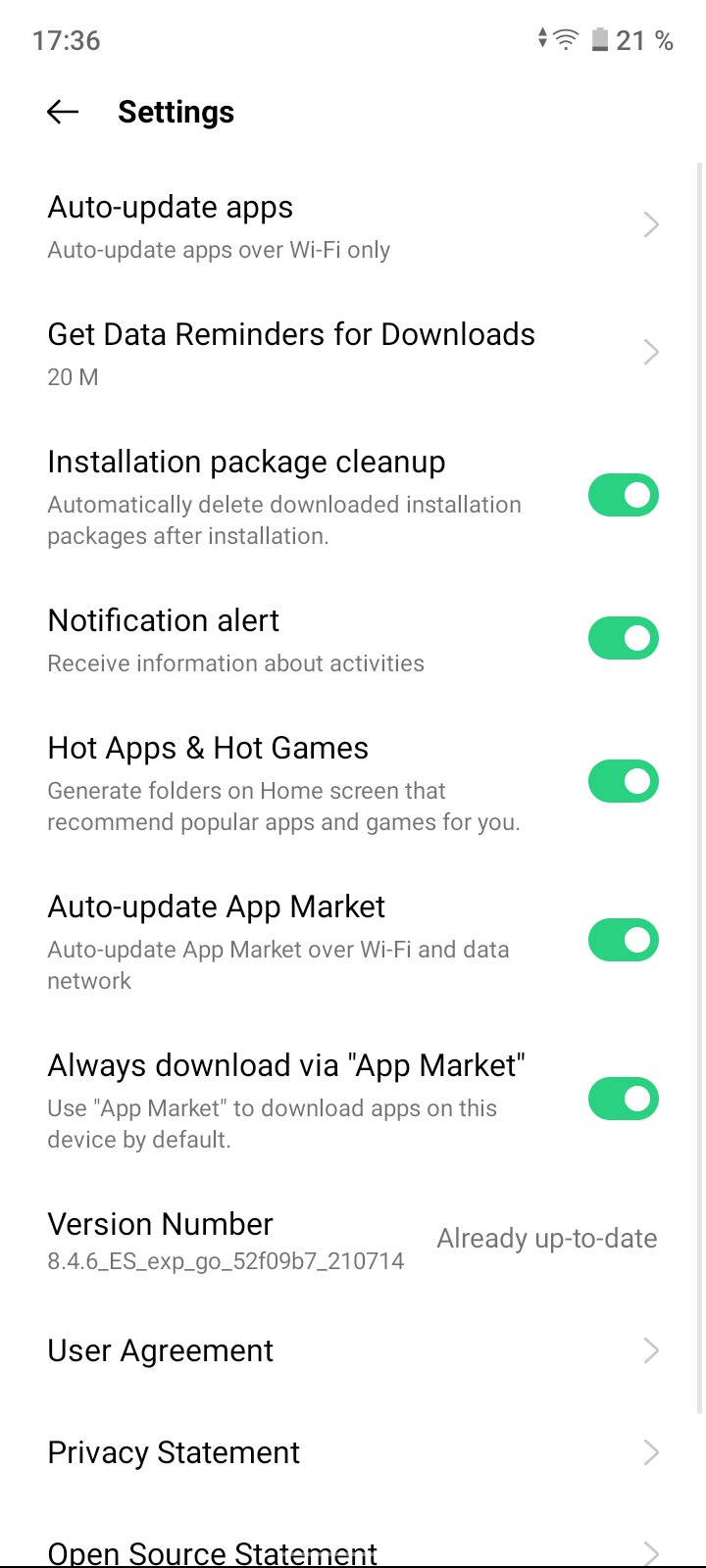Disable Always download via "App Market"
Image resolution: width=706 pixels, height=1568 pixels.
pyautogui.click(x=624, y=1100)
